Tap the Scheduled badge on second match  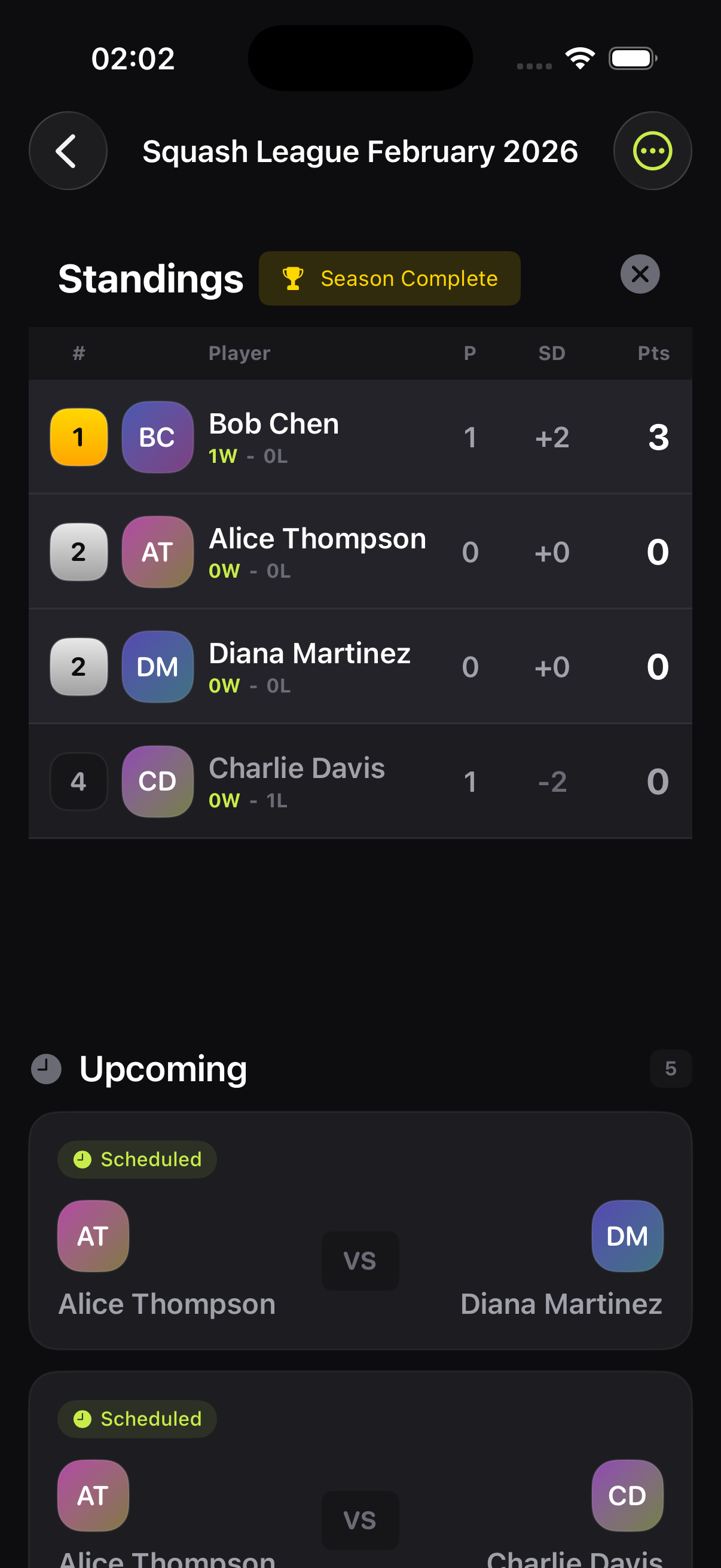(x=136, y=1418)
